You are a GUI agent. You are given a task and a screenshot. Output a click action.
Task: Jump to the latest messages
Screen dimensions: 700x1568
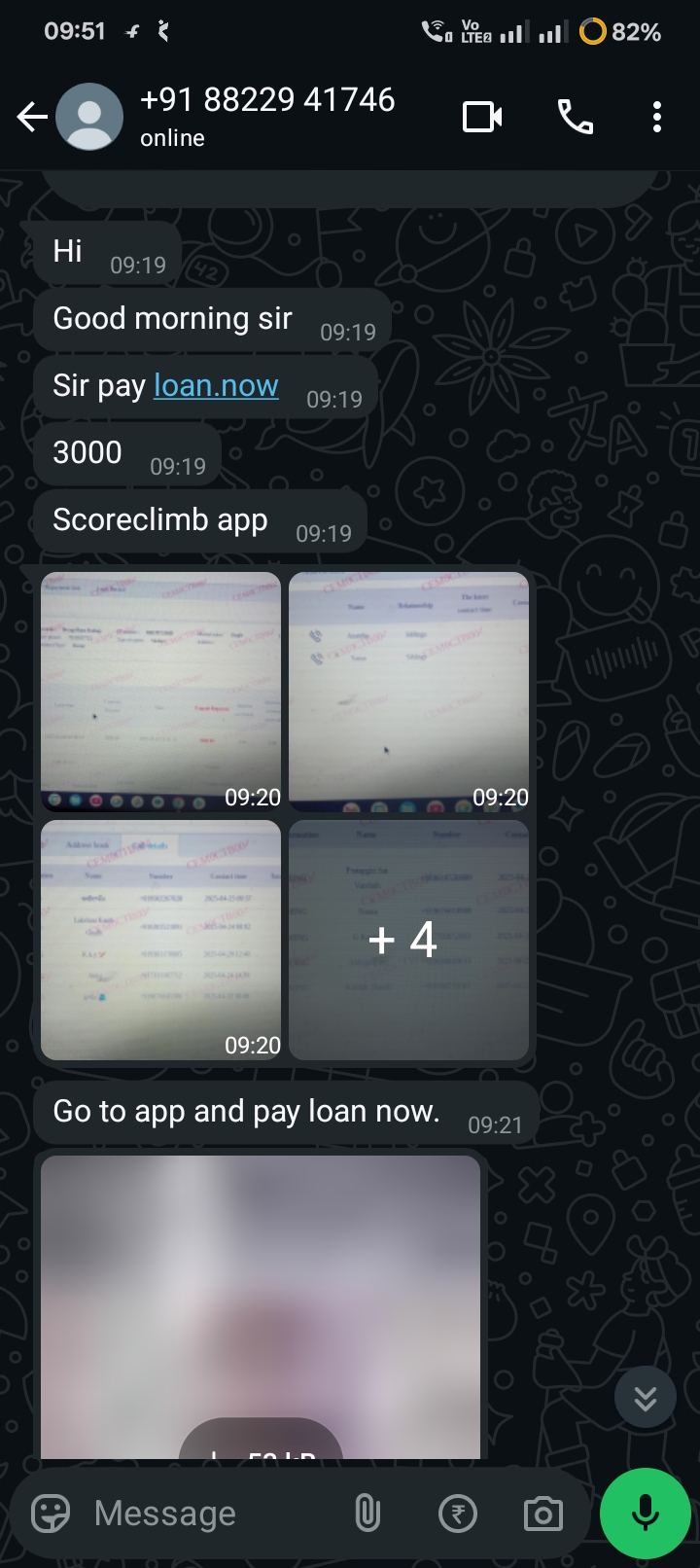coord(645,1398)
